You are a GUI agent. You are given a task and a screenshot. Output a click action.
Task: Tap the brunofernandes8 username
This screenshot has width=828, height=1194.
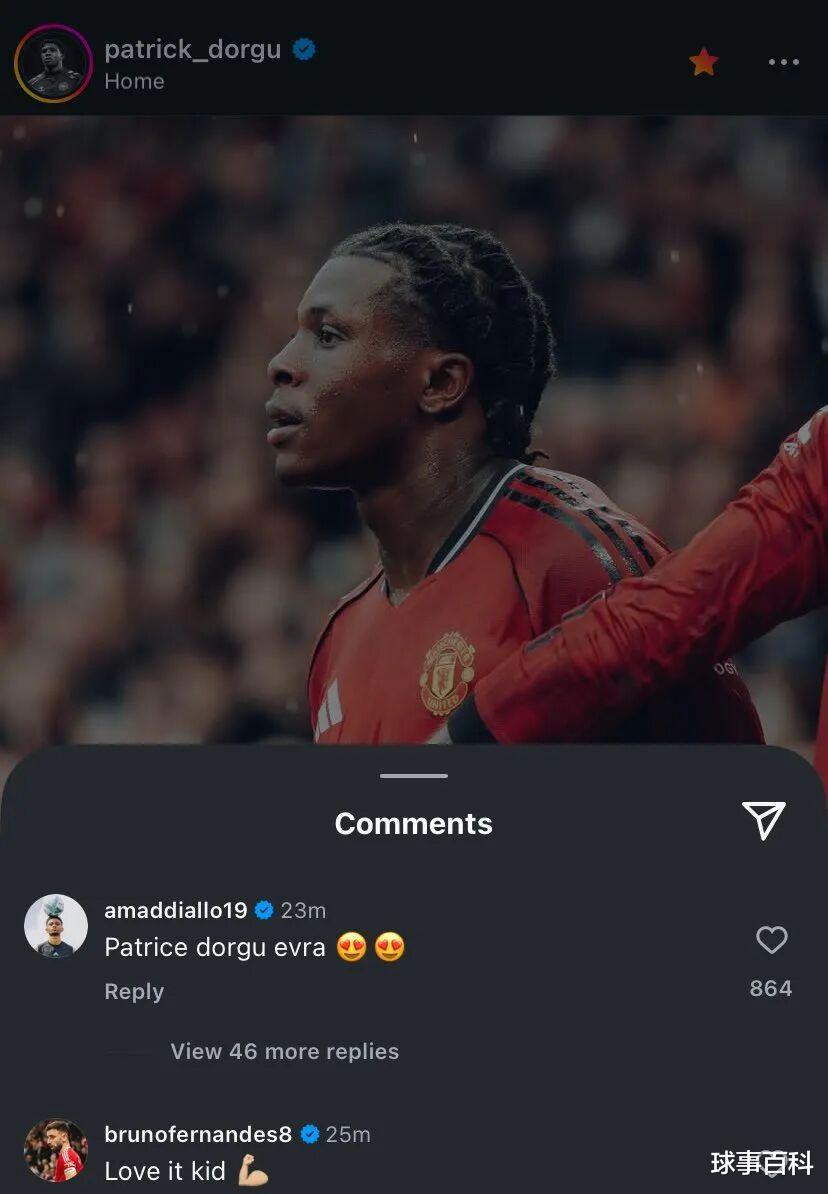coord(198,1134)
